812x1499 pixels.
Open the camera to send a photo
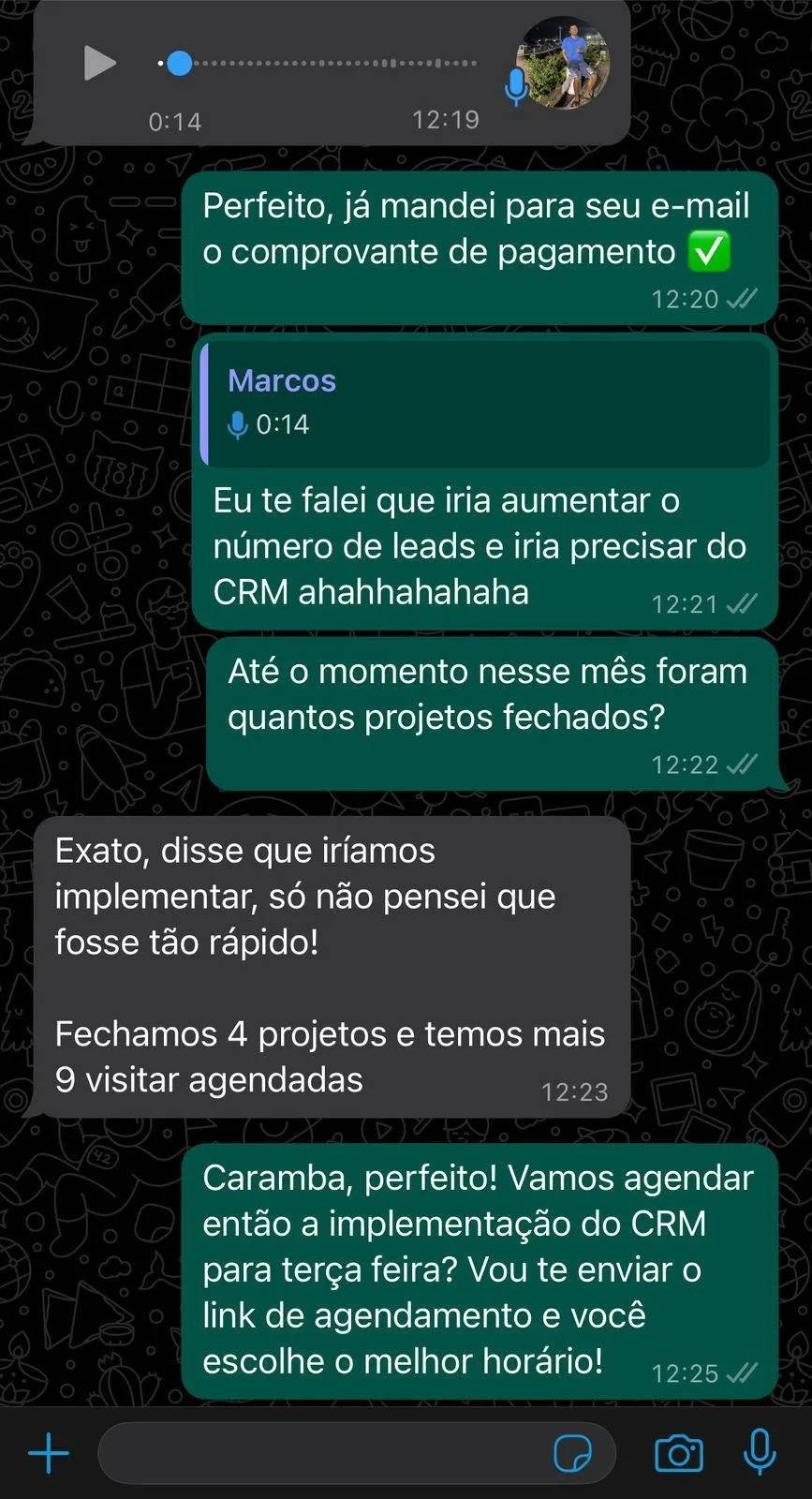pyautogui.click(x=679, y=1454)
